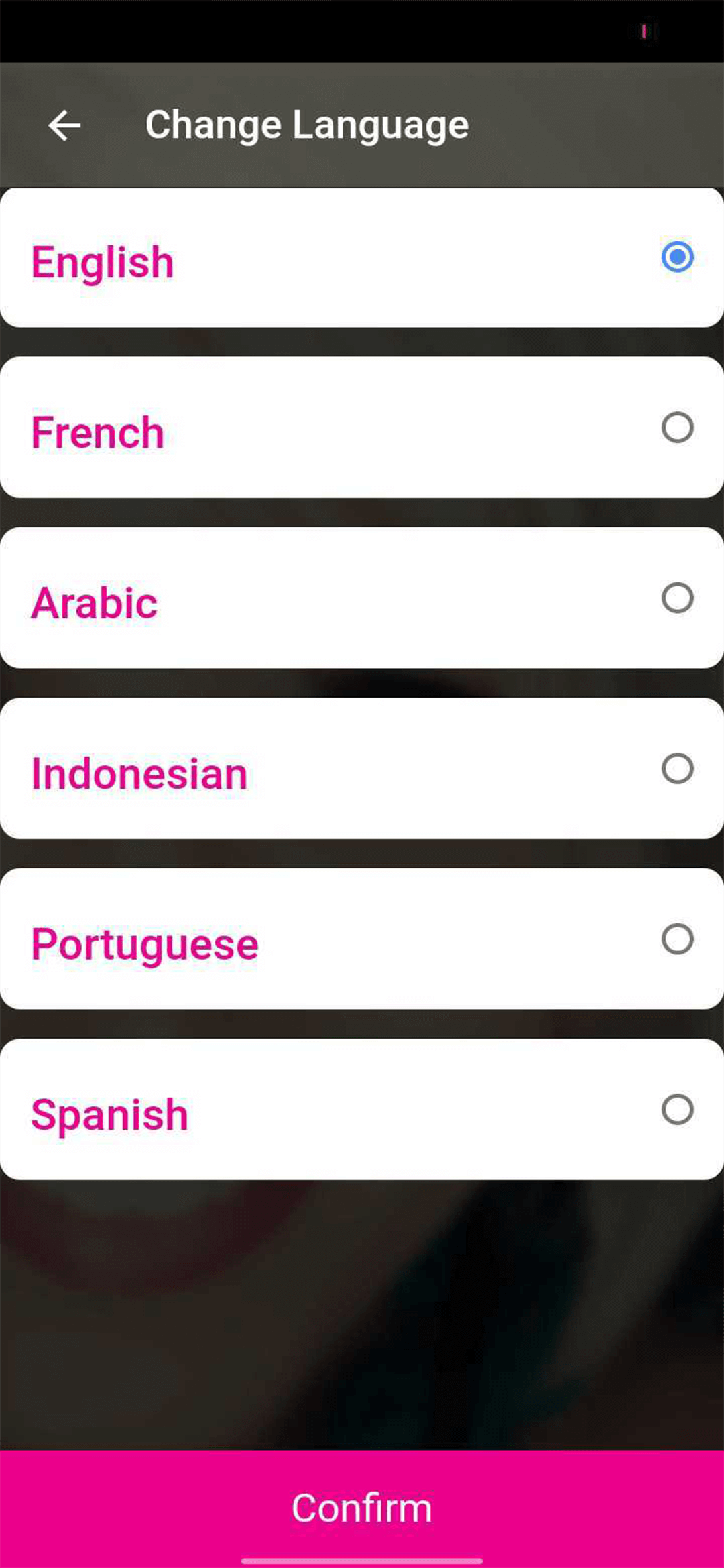Image resolution: width=724 pixels, height=1568 pixels.
Task: Select the English radio button
Action: (x=677, y=257)
